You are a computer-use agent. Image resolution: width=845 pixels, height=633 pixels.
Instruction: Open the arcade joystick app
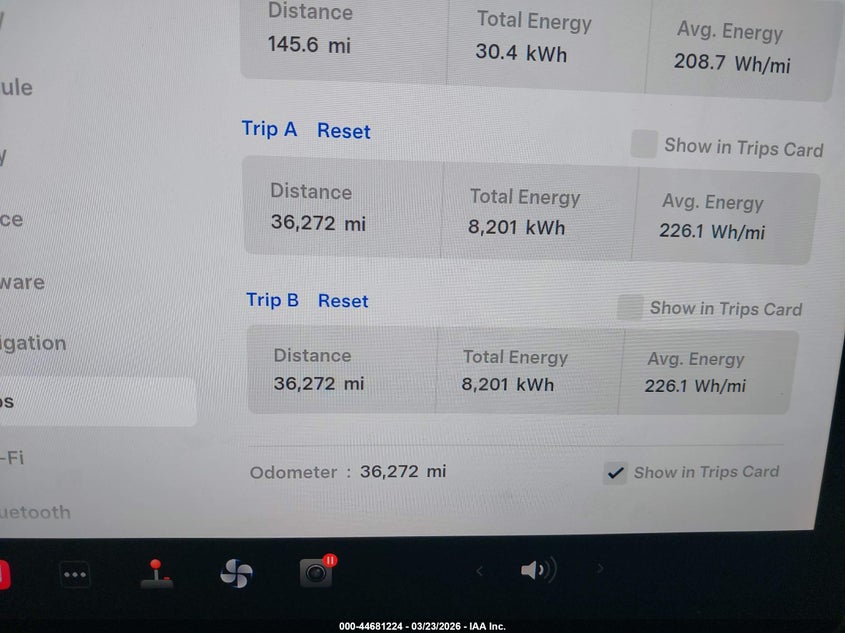coord(156,573)
